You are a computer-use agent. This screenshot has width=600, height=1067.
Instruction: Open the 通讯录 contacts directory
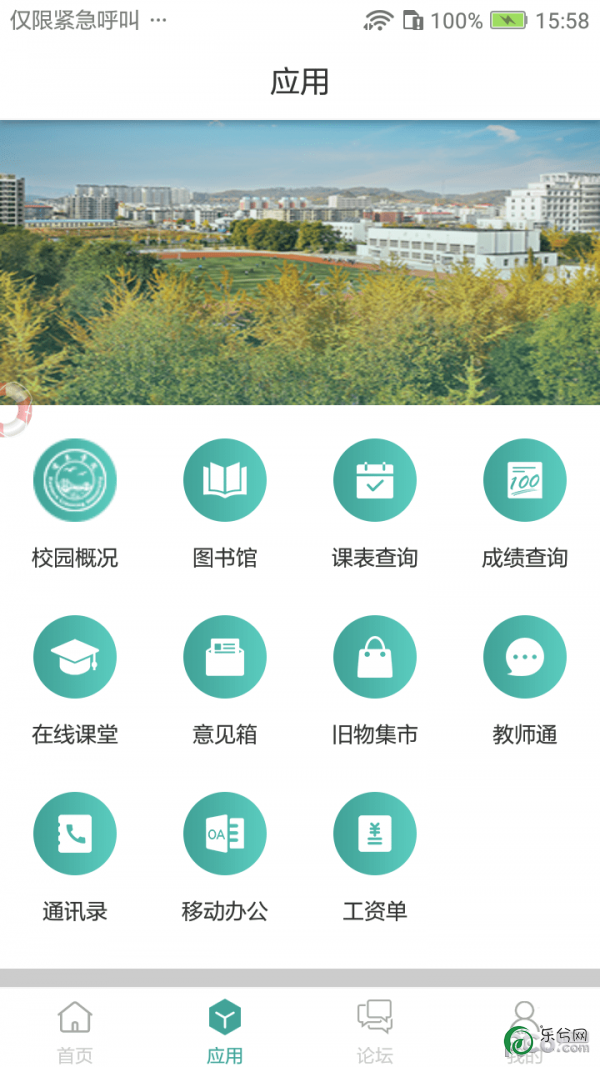coord(75,835)
